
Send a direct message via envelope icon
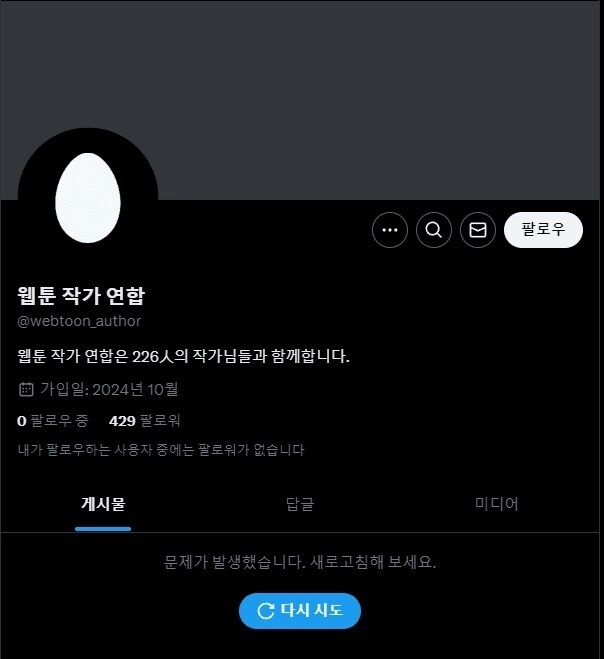478,230
